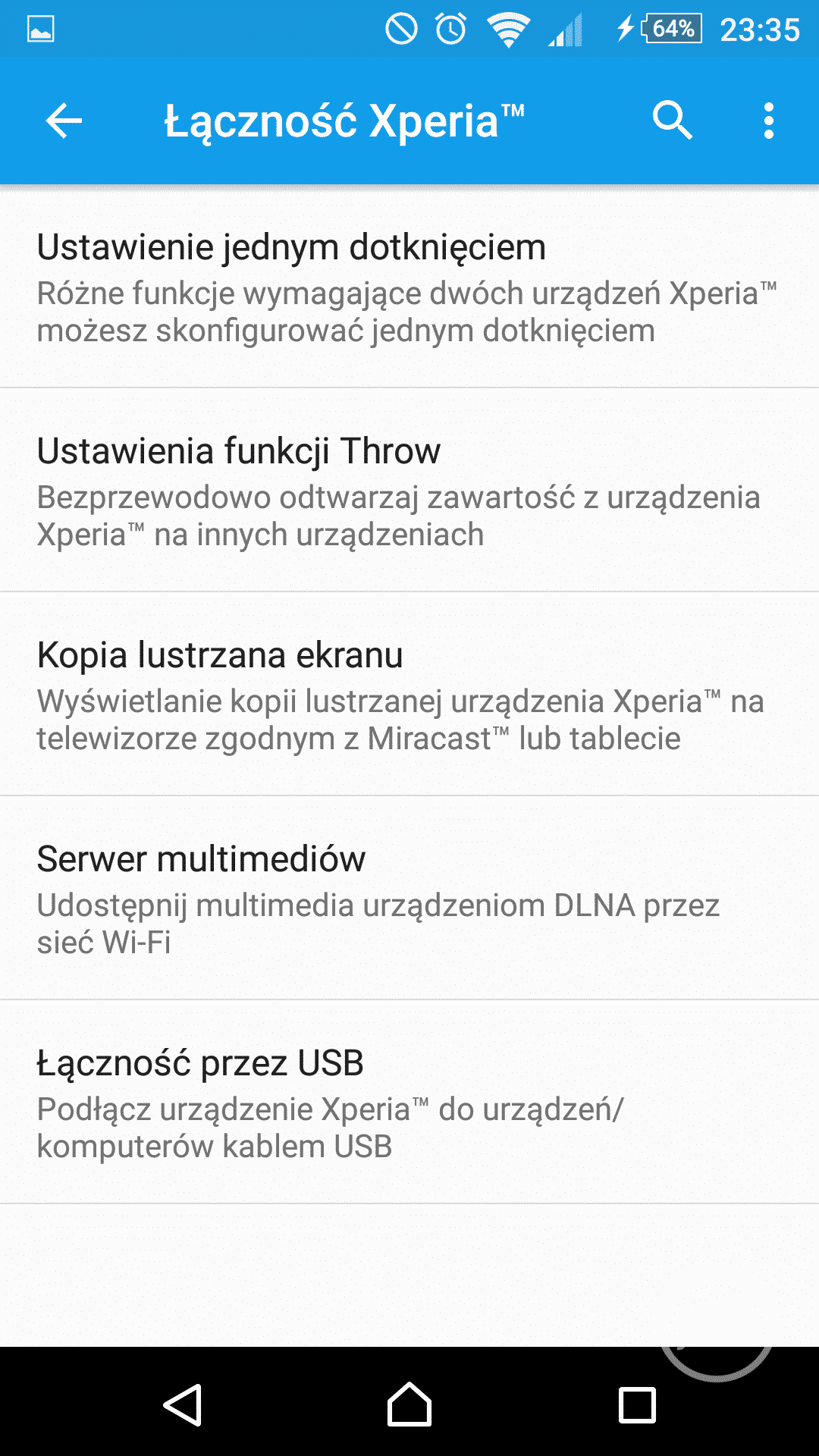Tap the system home button
This screenshot has height=1456, width=819.
point(409,1404)
